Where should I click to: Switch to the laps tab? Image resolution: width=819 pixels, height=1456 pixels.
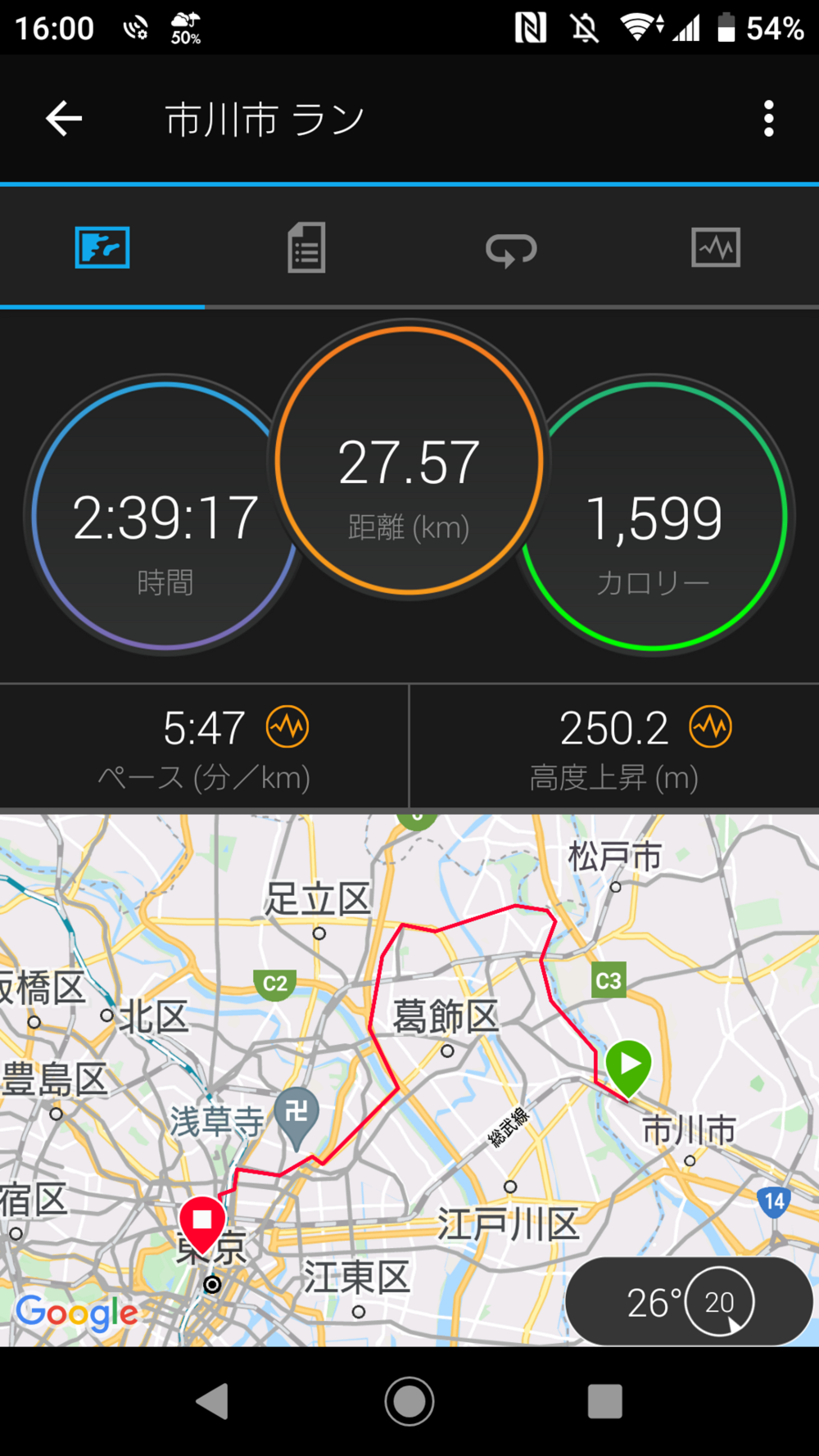511,248
